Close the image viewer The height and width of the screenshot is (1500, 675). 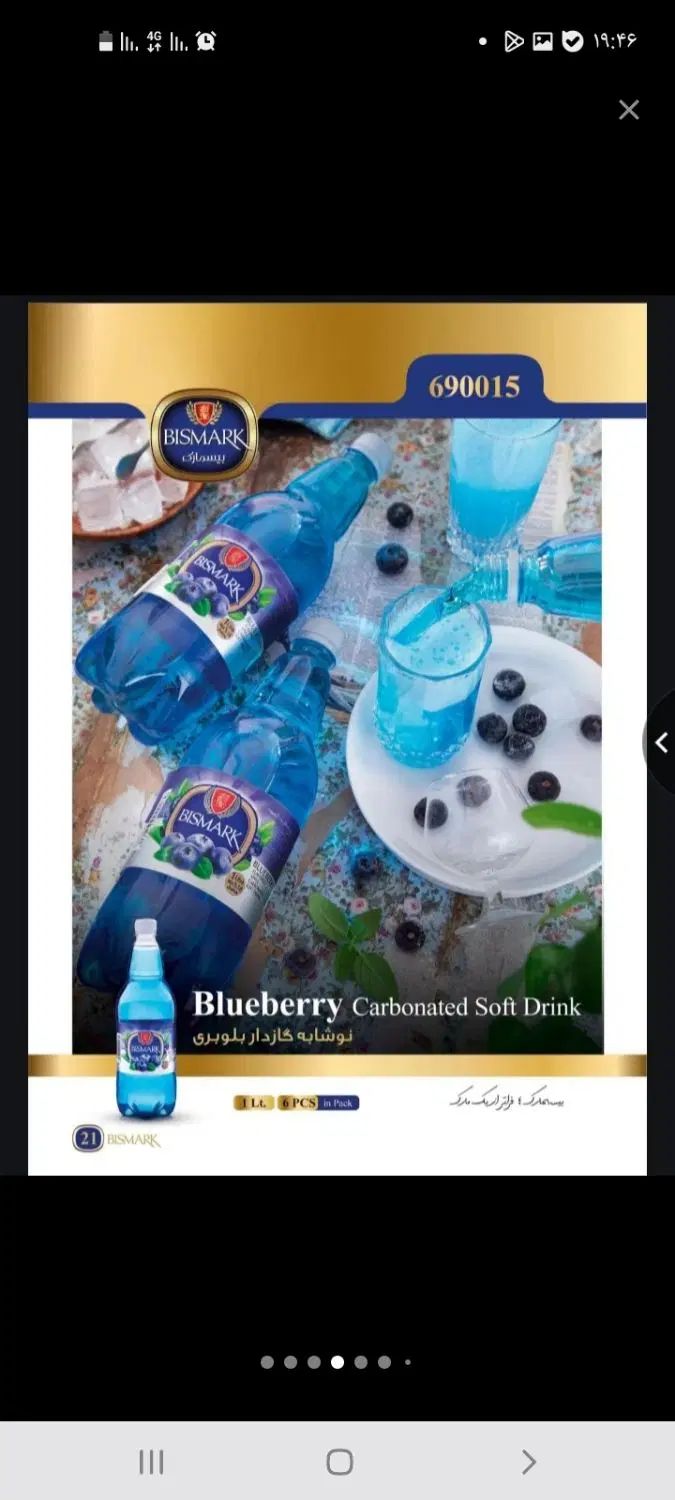[628, 110]
